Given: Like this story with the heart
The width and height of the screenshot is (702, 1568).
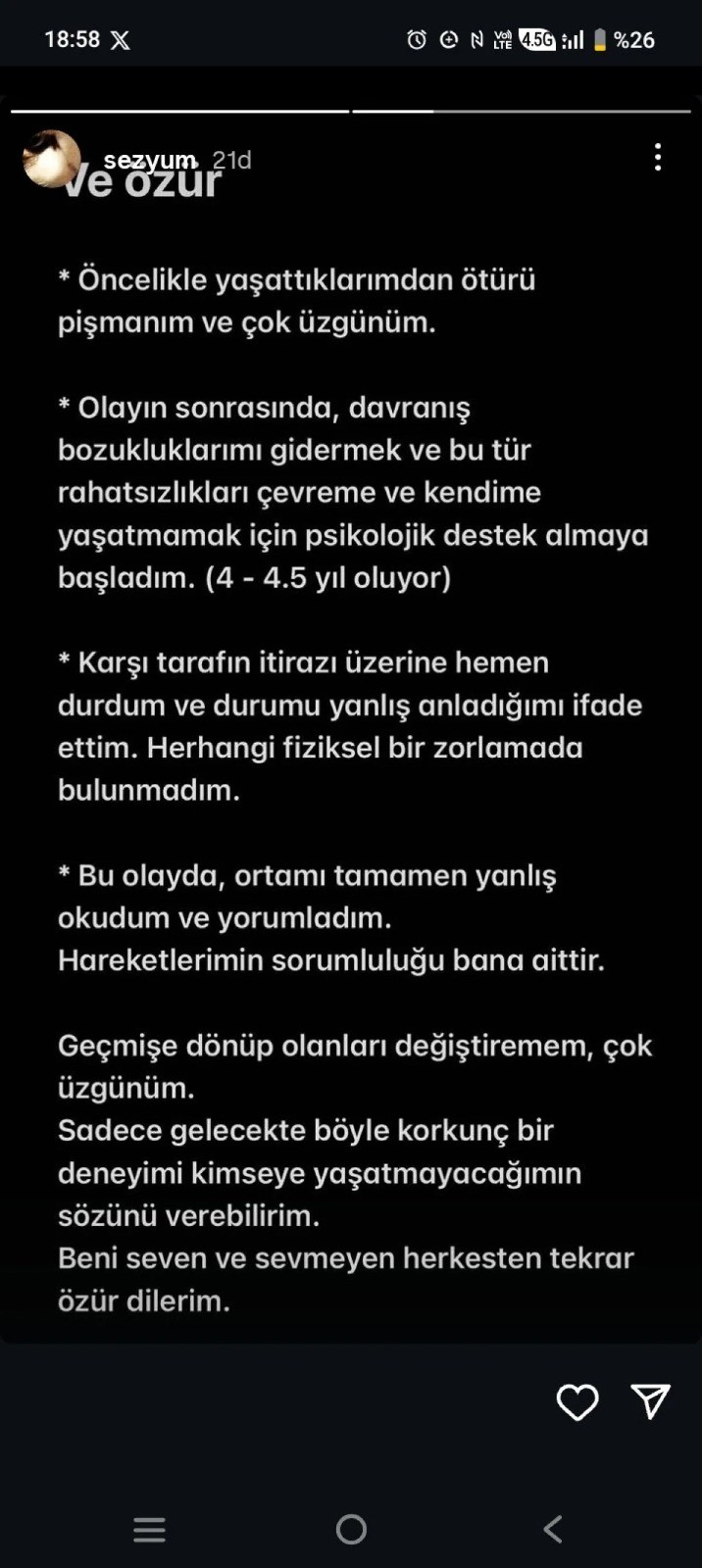Looking at the screenshot, I should [x=577, y=1402].
